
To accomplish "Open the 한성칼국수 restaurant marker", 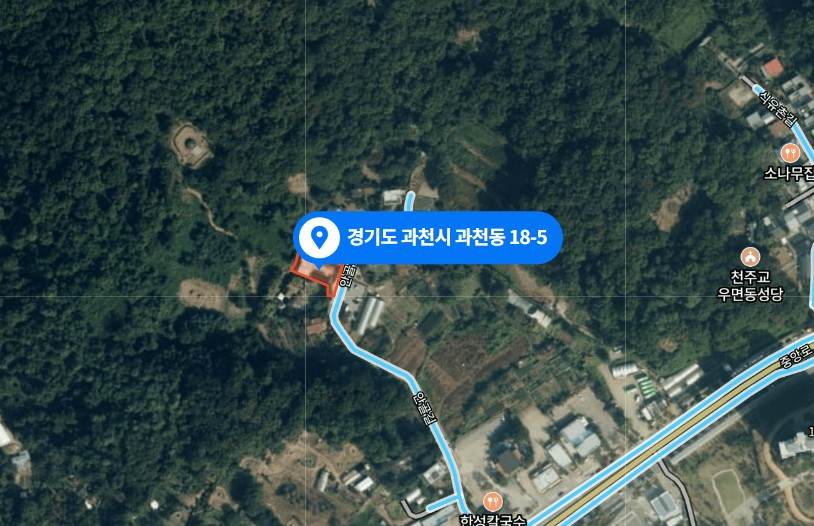I will 491,501.
